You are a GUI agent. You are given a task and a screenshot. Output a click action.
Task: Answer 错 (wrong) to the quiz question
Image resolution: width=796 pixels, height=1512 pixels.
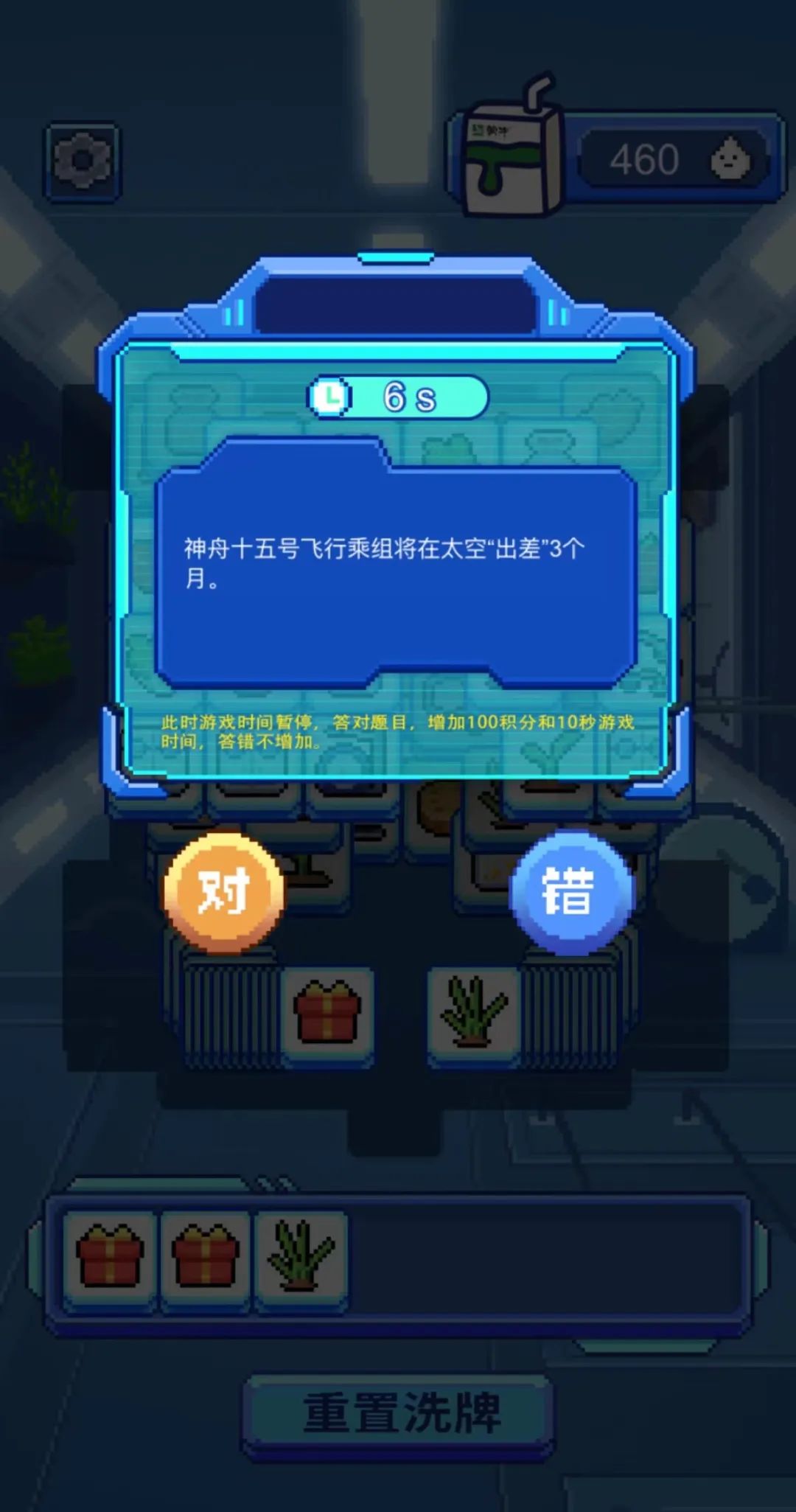pyautogui.click(x=569, y=892)
